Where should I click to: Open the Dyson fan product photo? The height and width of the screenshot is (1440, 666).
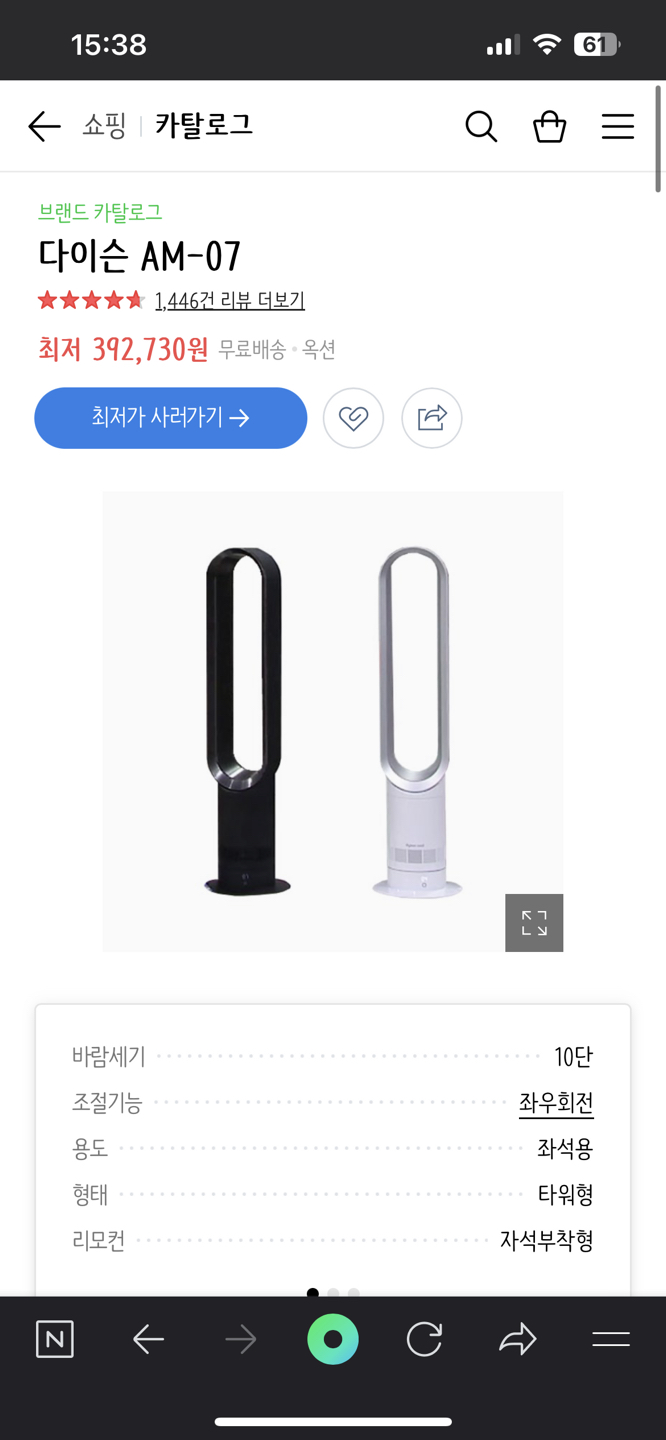point(332,720)
